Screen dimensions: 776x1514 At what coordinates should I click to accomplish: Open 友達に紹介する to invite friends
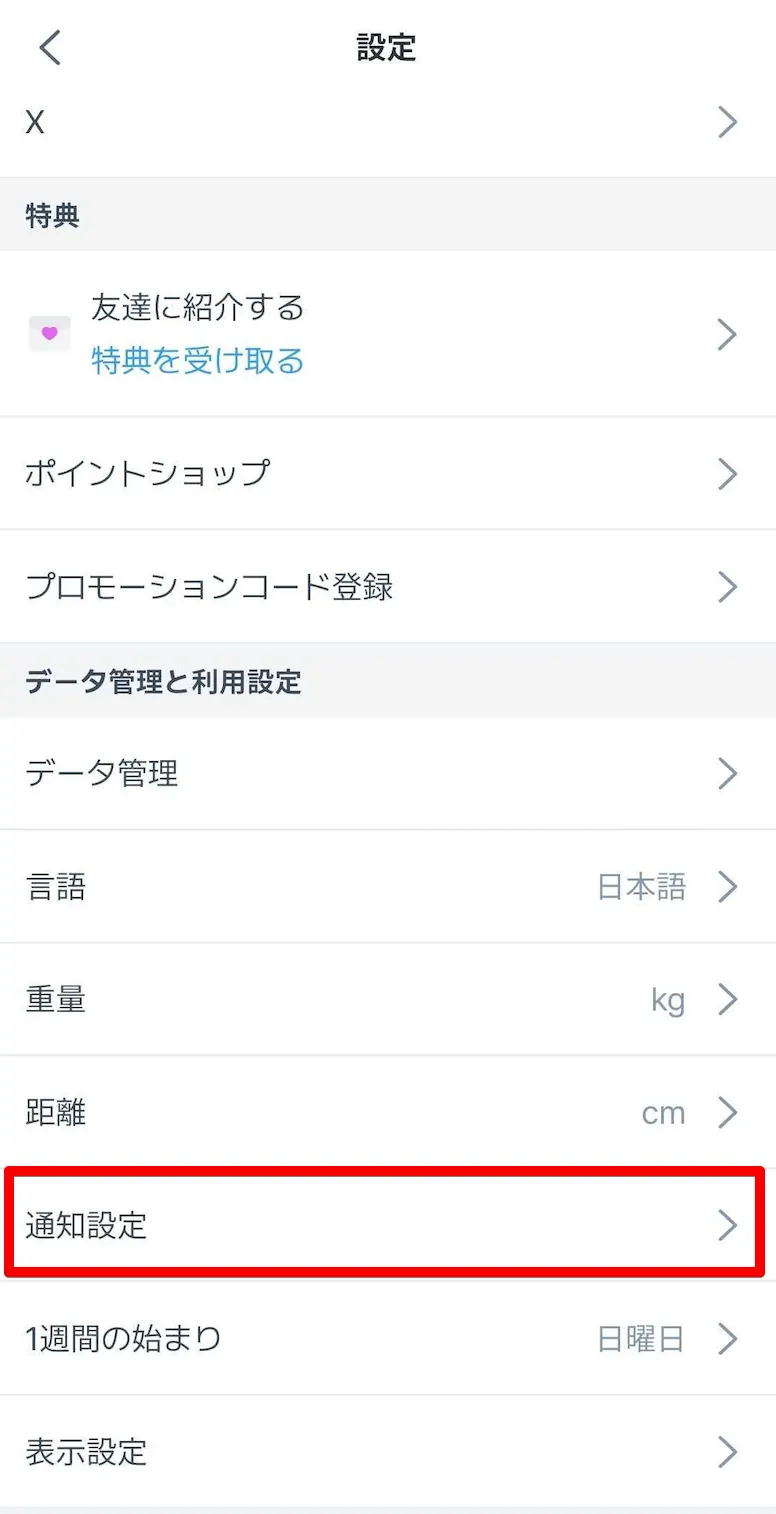coord(388,334)
